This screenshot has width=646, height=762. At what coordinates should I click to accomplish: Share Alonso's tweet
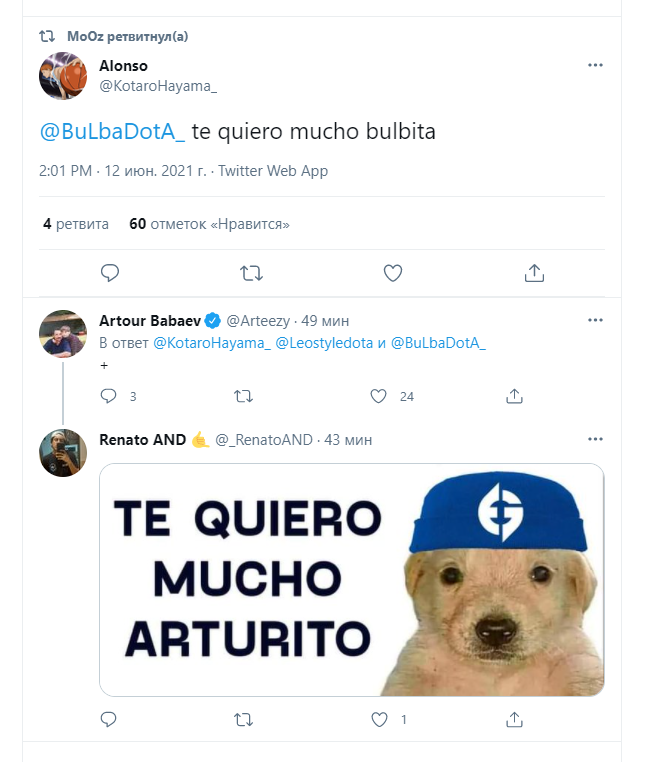pos(534,272)
